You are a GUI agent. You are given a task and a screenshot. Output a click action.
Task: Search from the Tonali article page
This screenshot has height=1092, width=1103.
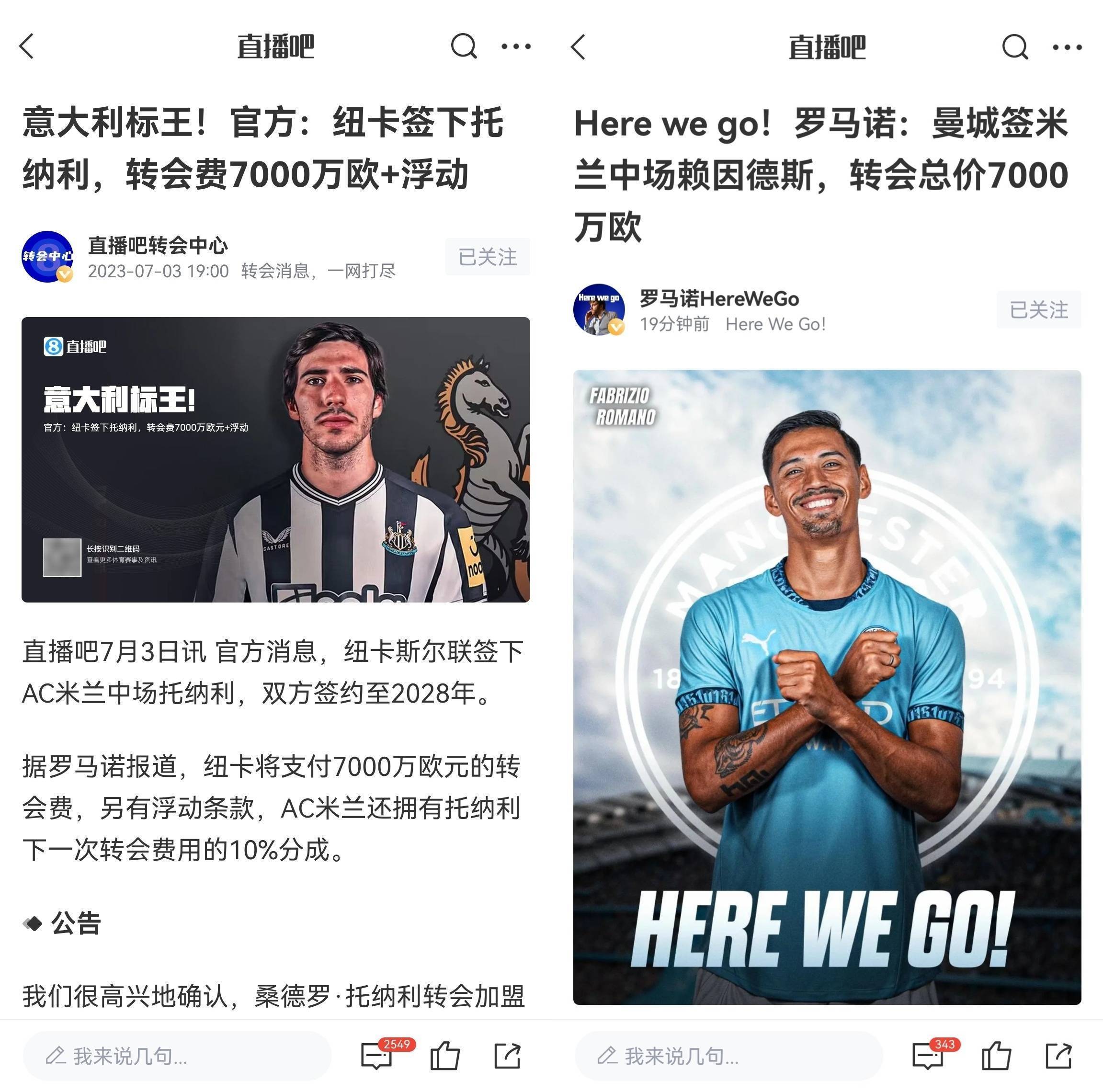[463, 46]
